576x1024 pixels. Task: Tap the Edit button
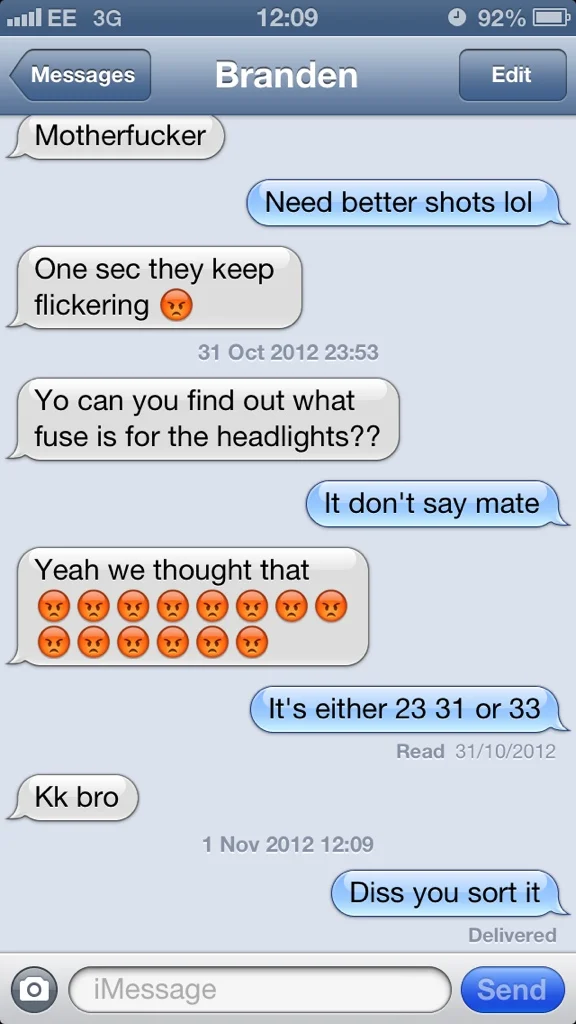pyautogui.click(x=512, y=75)
